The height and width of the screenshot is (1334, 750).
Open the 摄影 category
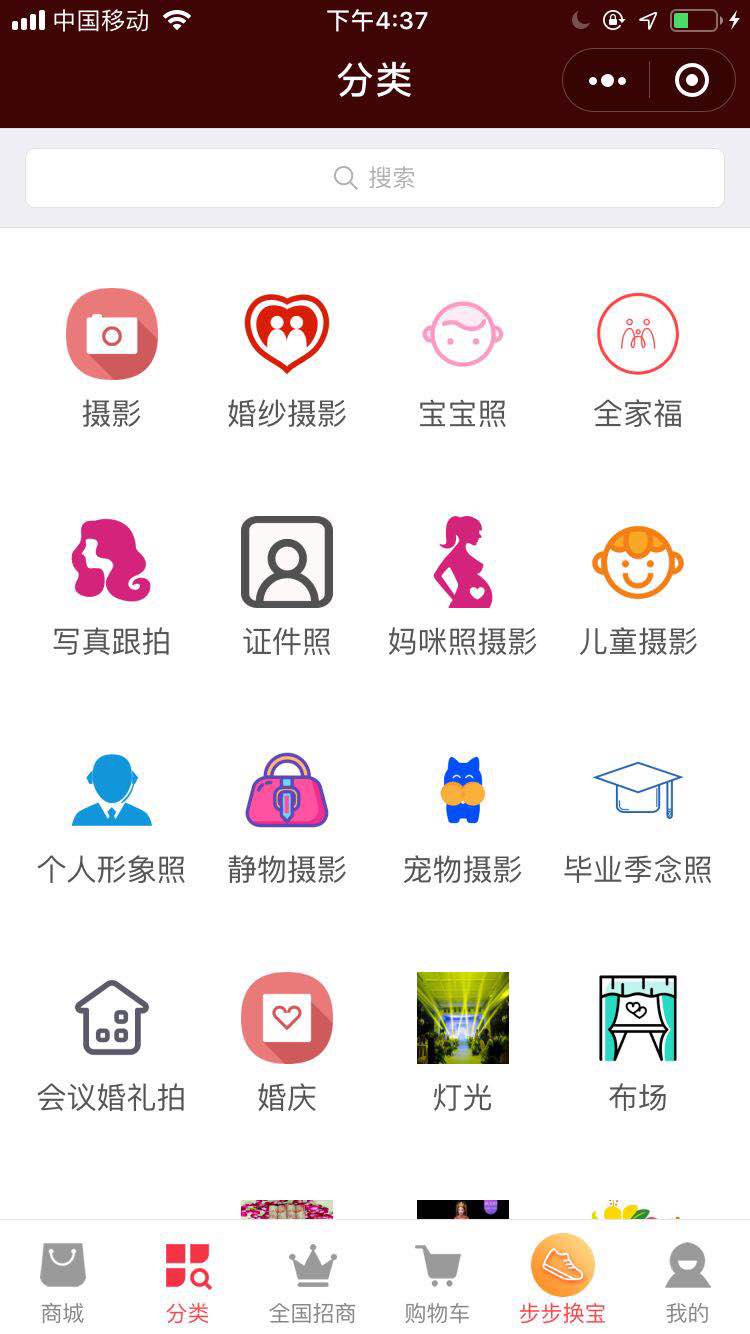click(112, 359)
